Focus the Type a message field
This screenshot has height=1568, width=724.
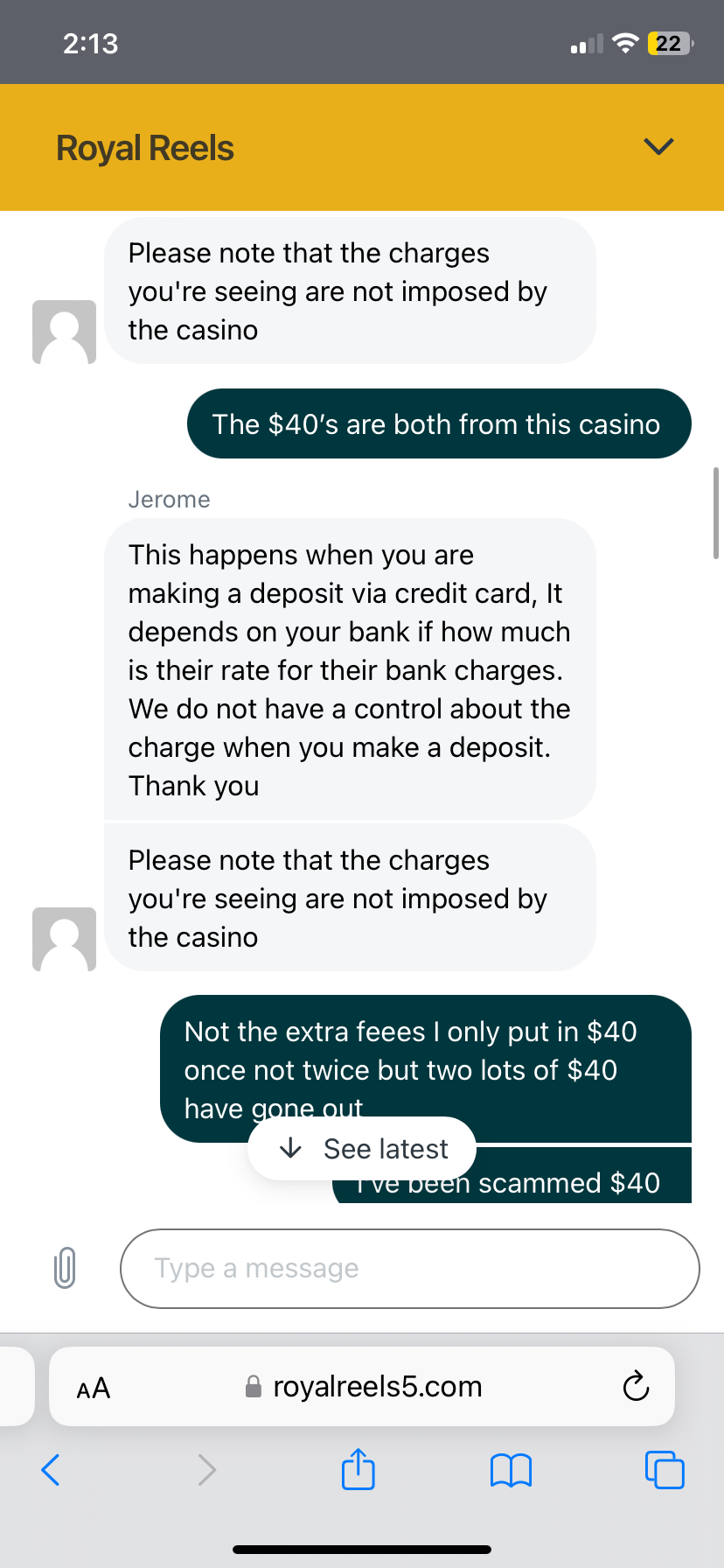[x=409, y=1268]
